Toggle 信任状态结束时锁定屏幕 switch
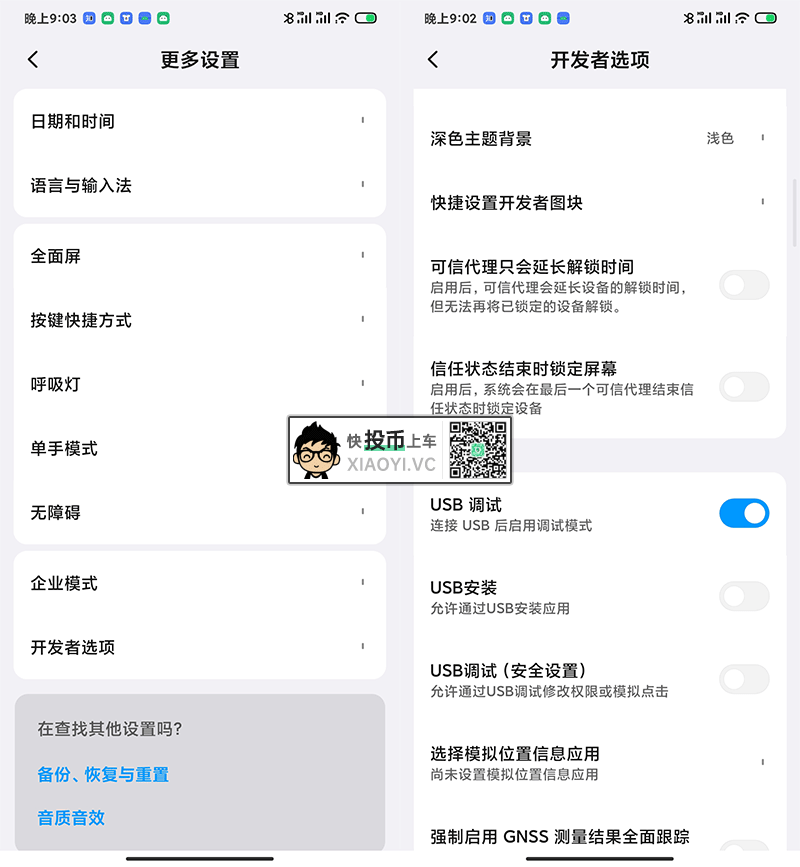 coord(744,387)
